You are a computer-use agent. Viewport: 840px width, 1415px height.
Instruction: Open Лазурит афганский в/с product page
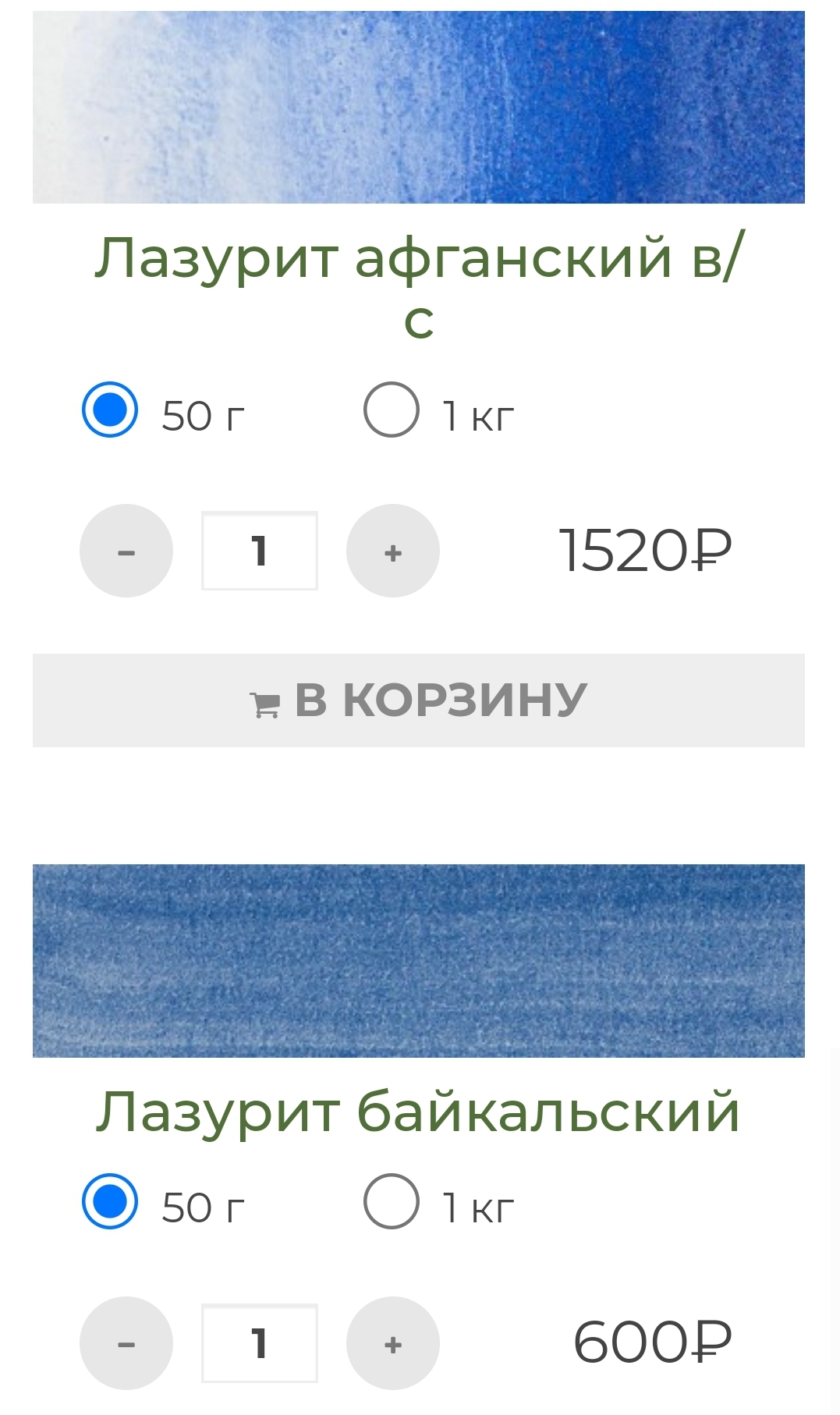click(x=419, y=287)
